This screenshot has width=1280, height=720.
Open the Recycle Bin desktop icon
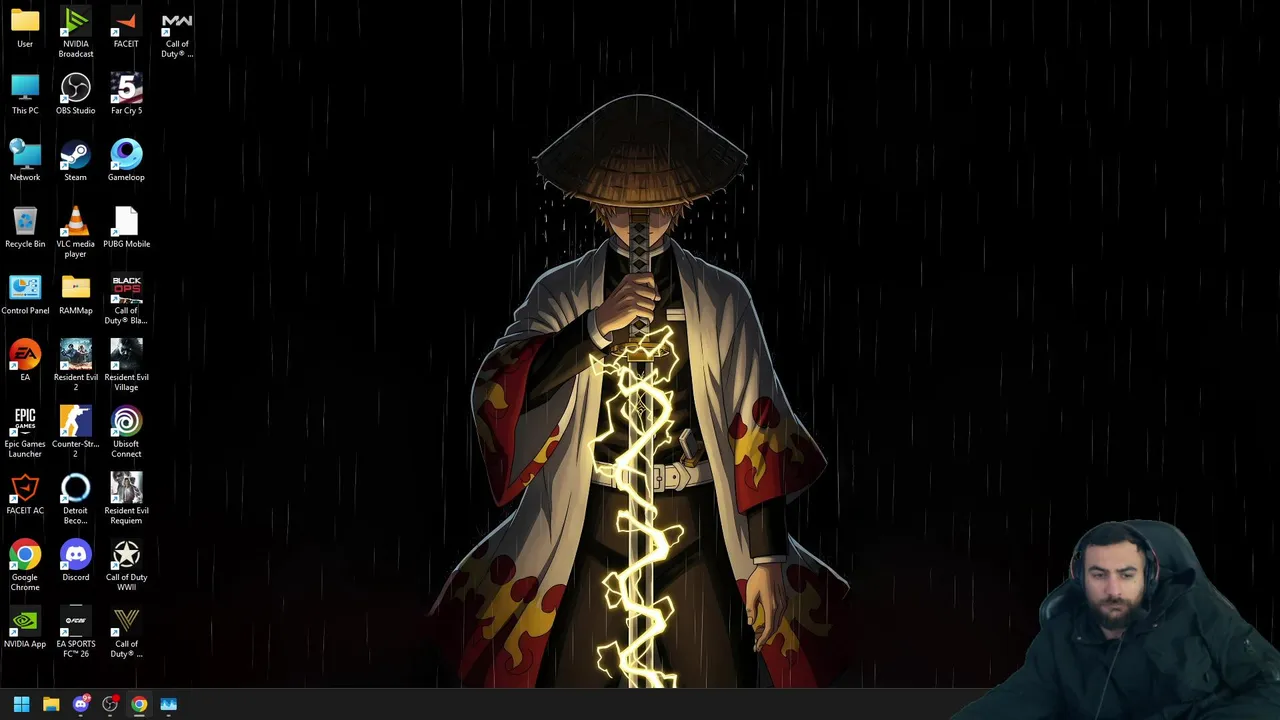(25, 222)
